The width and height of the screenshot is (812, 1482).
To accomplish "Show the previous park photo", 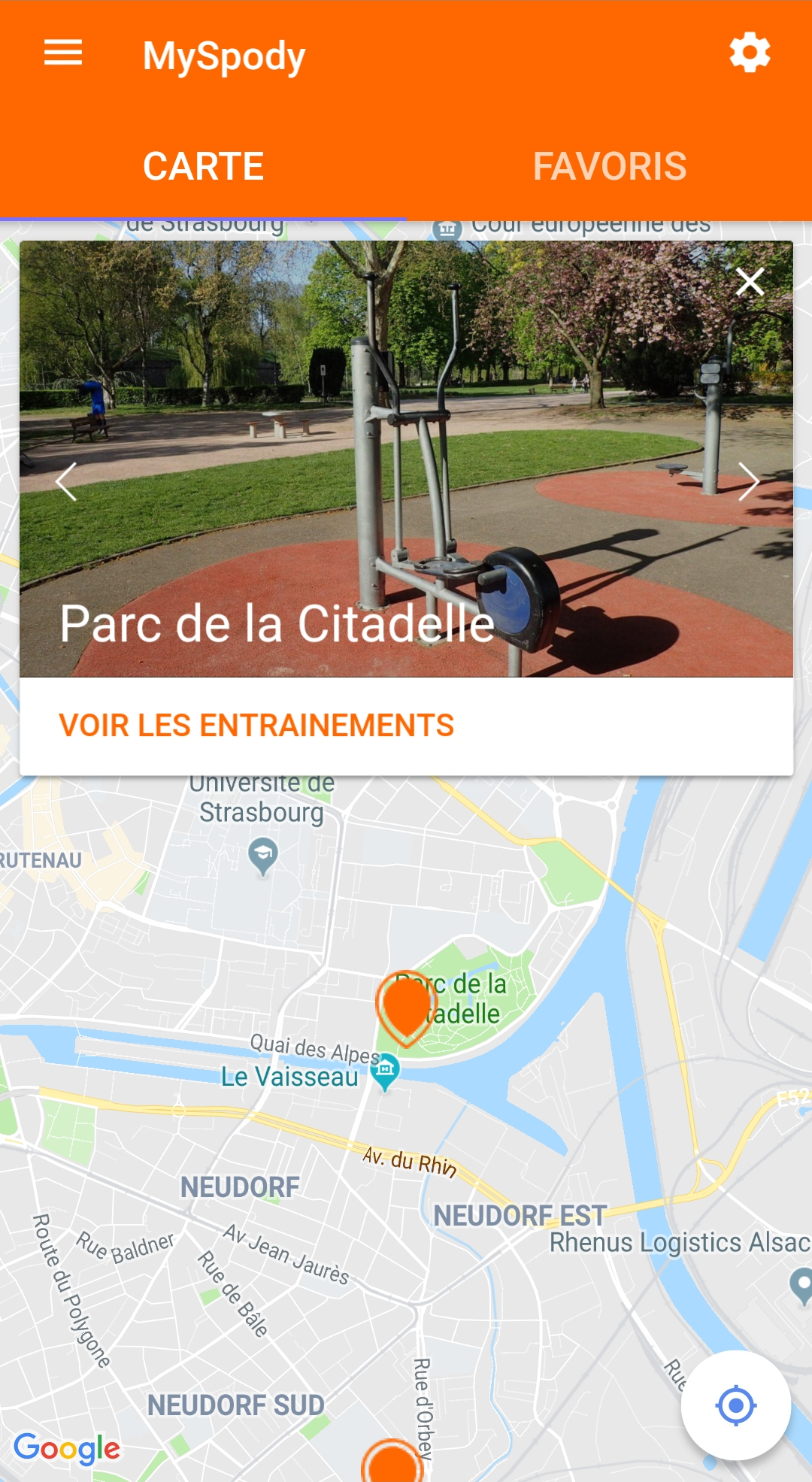I will click(67, 482).
